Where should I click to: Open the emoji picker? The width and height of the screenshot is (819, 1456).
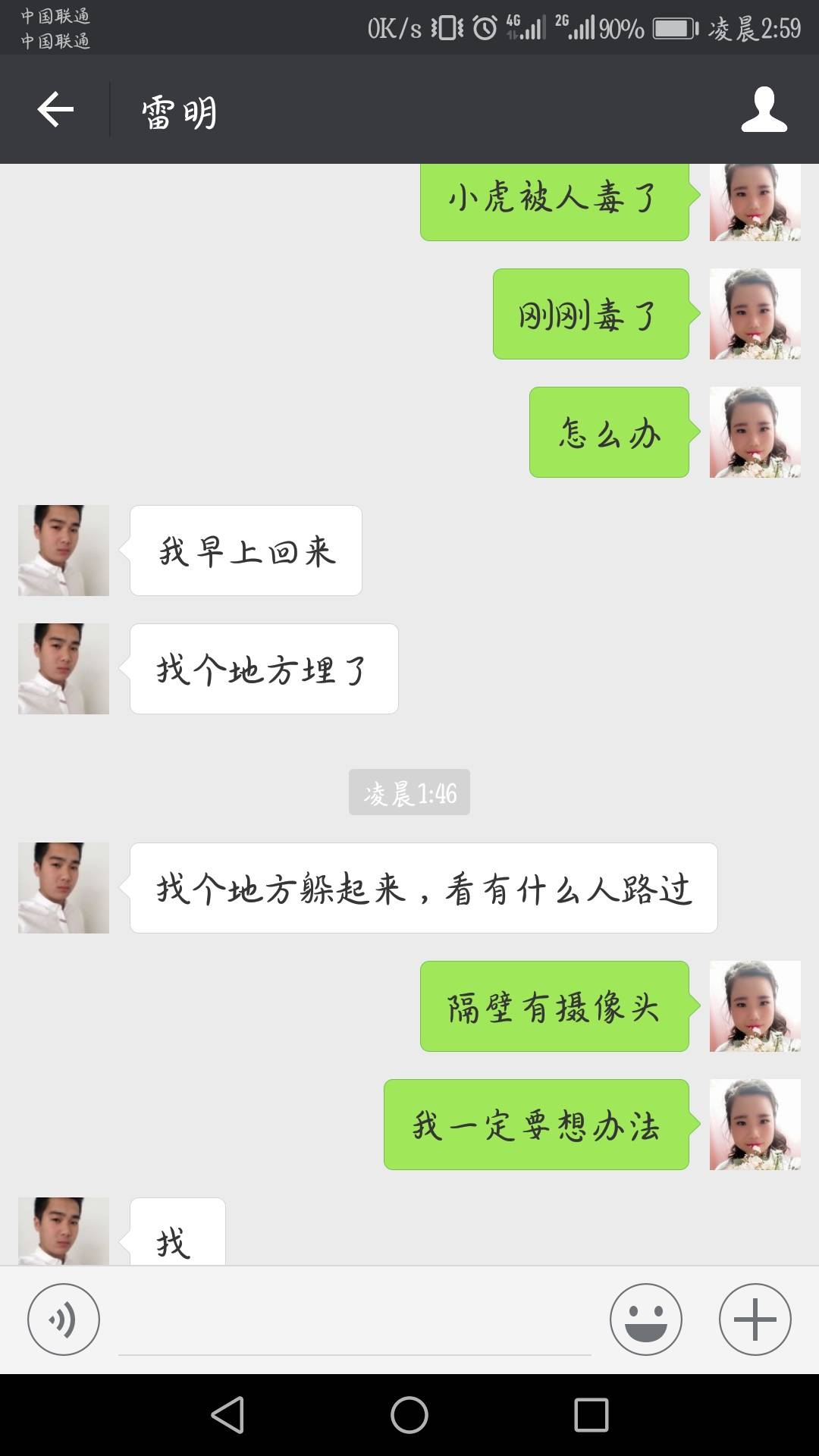click(x=645, y=1319)
